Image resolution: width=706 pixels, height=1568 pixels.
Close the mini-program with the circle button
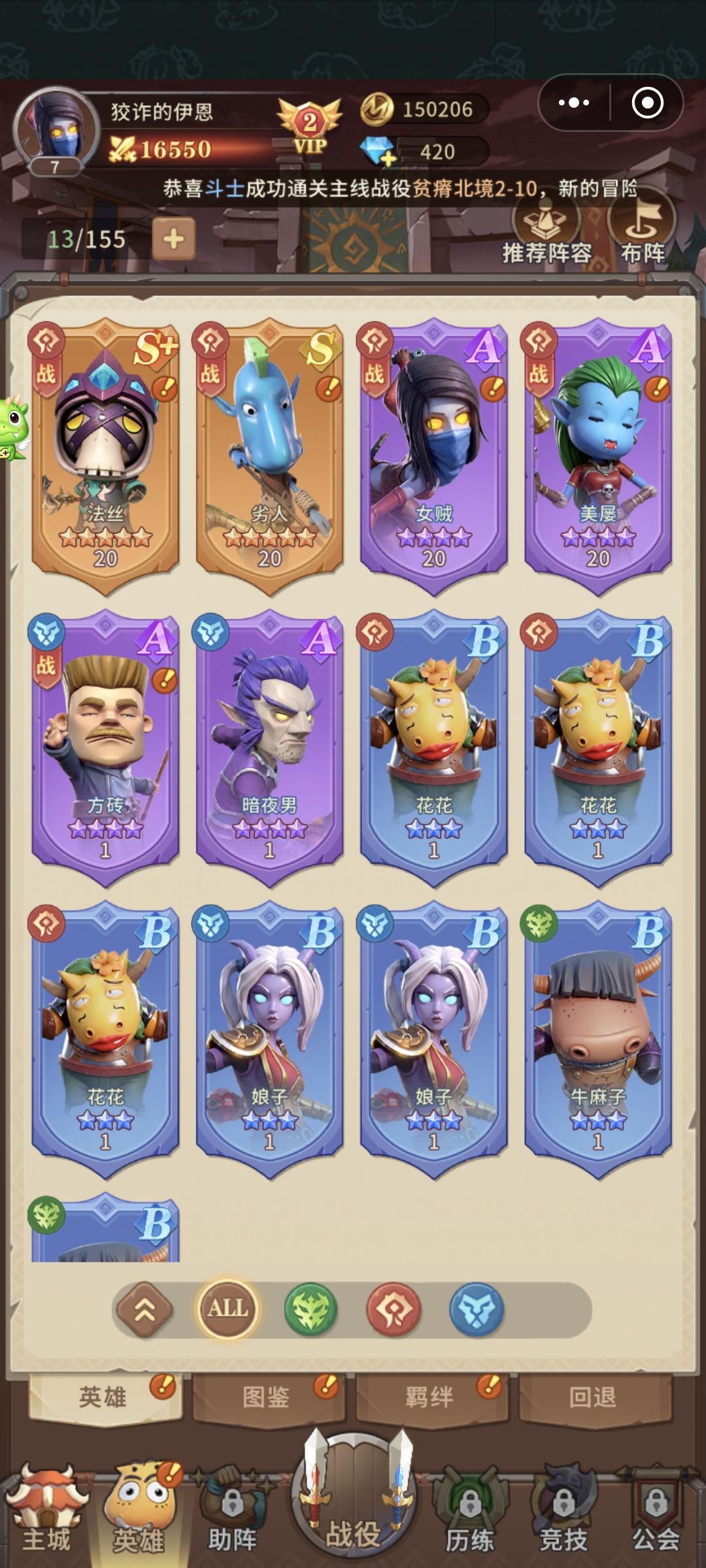pos(647,103)
